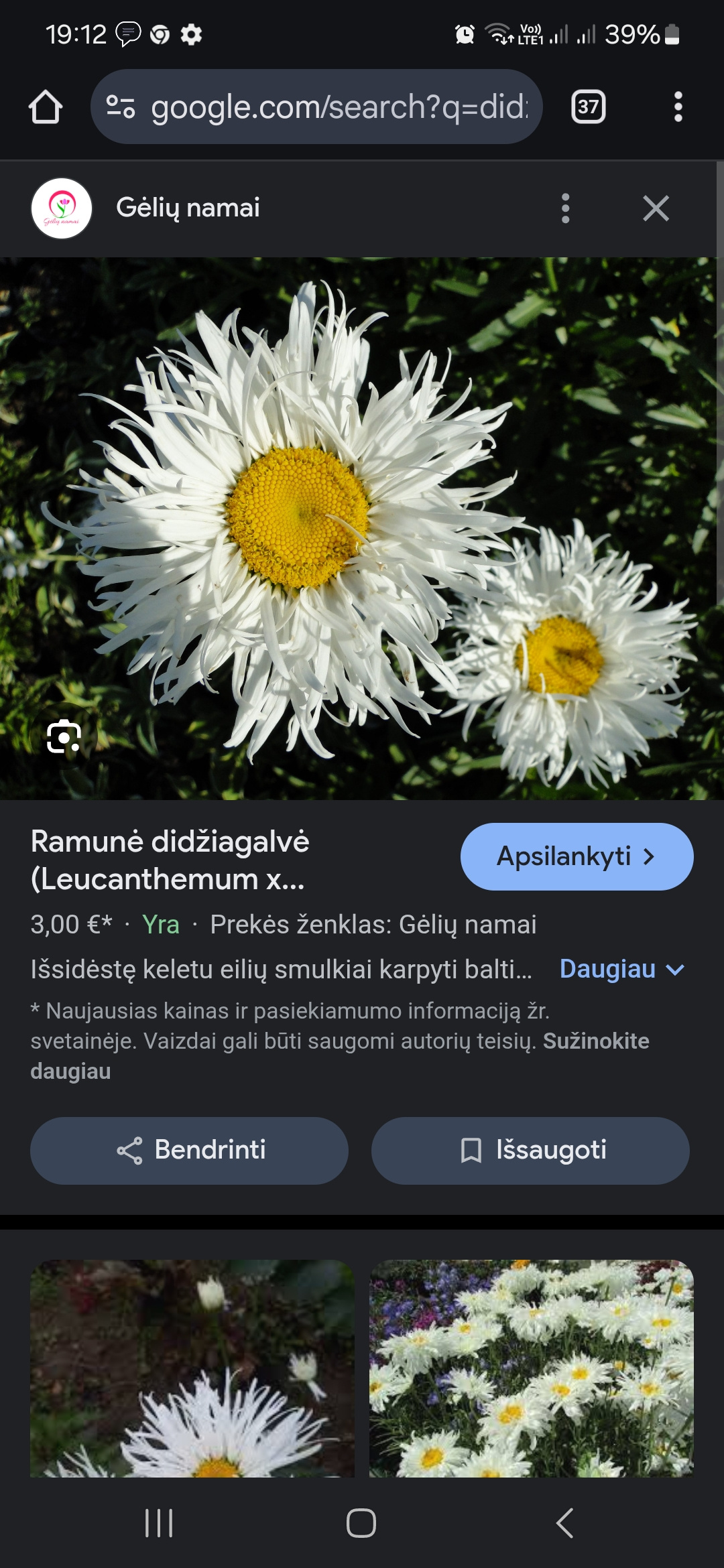
Task: Open image options next to Gėlių namai
Action: click(x=566, y=208)
